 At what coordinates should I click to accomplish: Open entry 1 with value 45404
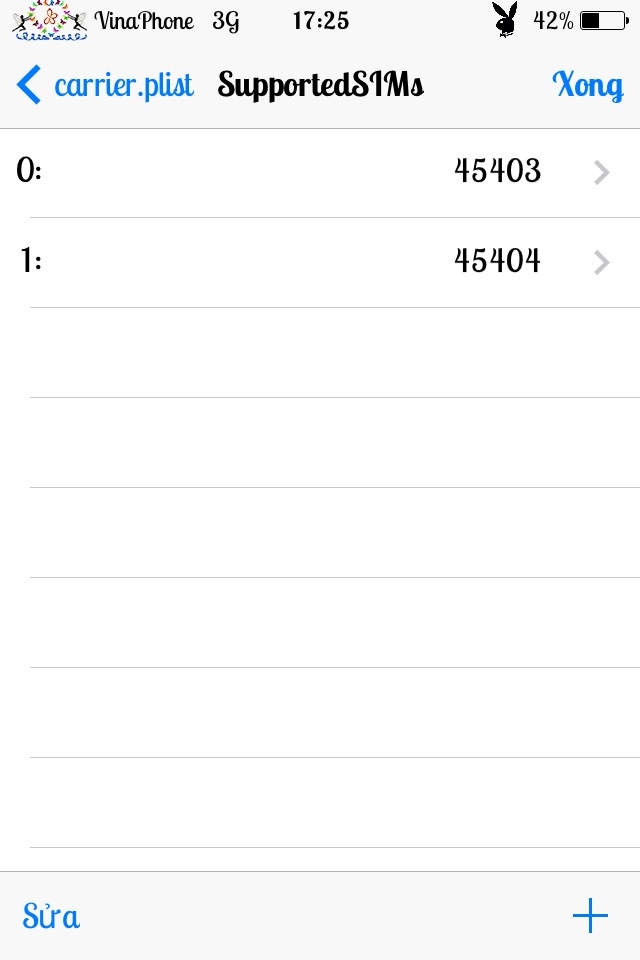click(x=320, y=262)
